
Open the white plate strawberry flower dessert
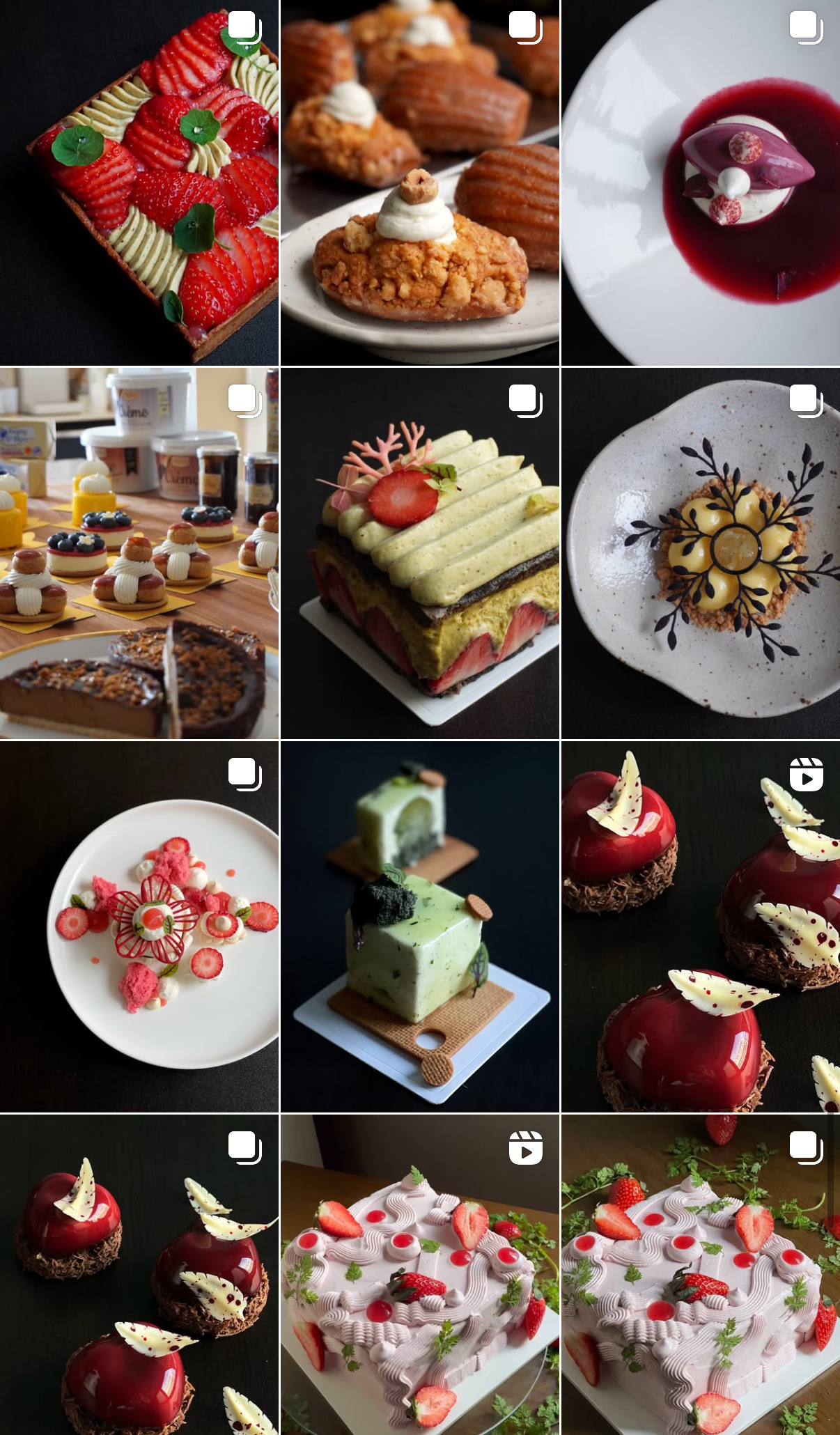tap(139, 926)
